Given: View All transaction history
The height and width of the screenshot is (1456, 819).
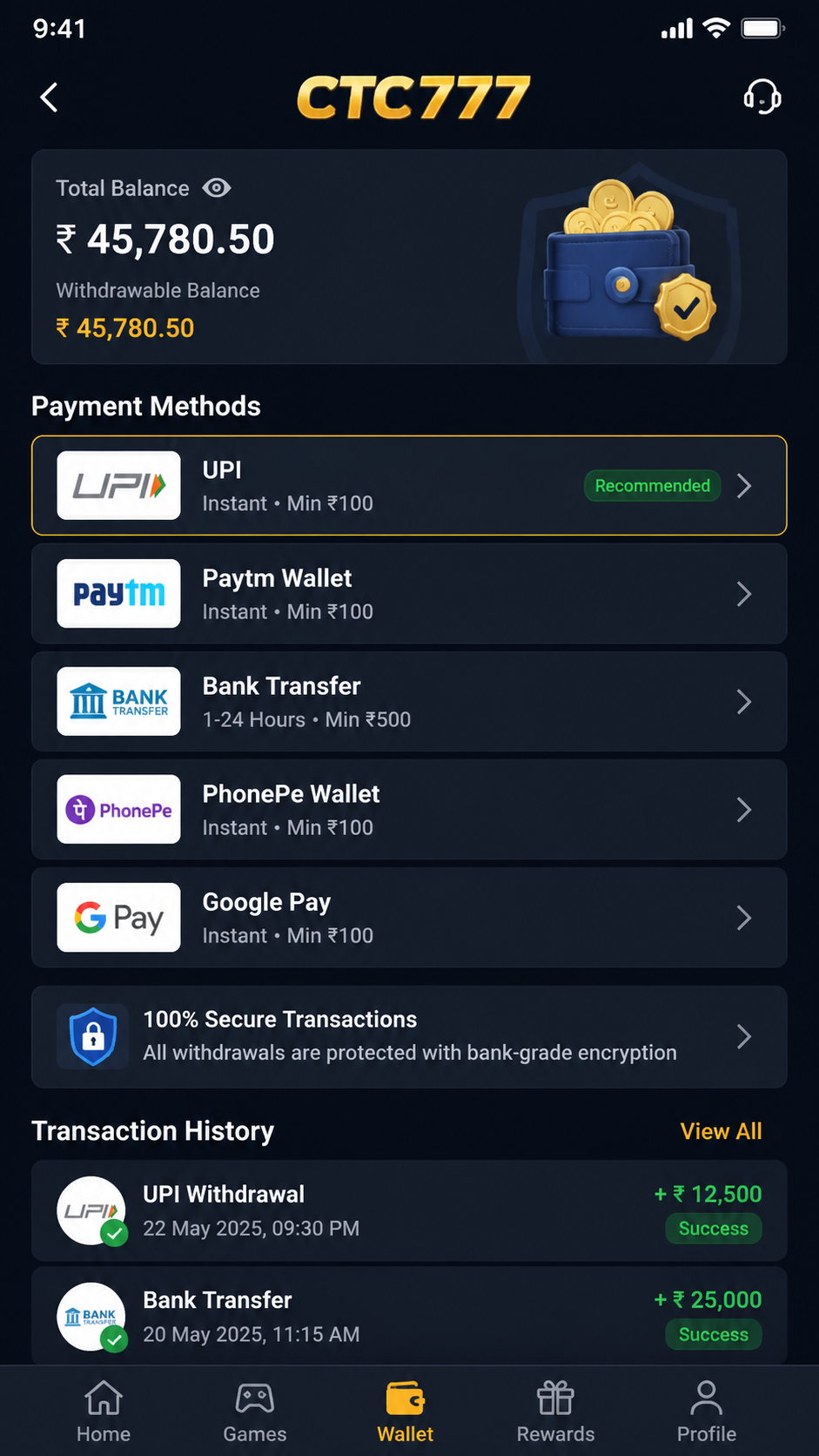Looking at the screenshot, I should (x=721, y=1131).
